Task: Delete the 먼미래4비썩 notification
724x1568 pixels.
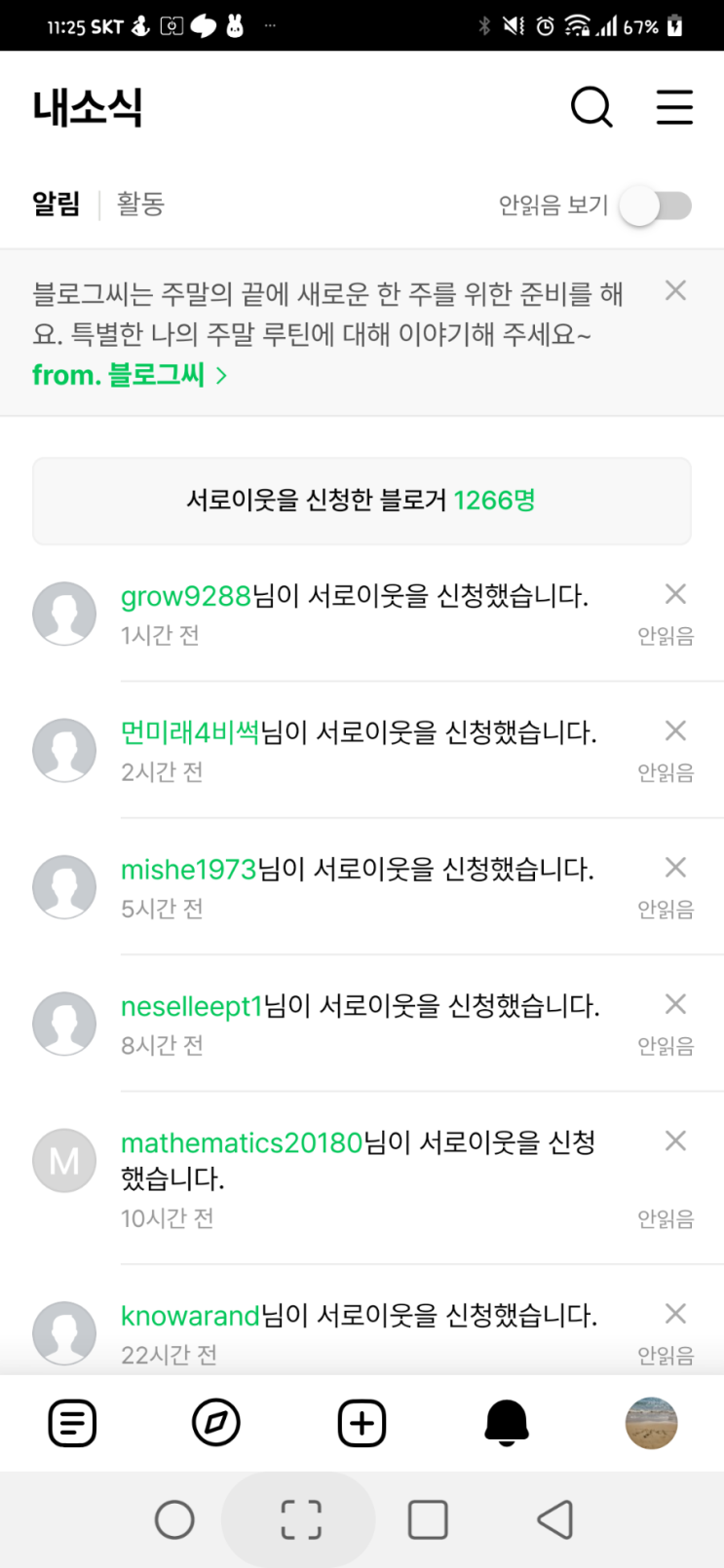Action: pyautogui.click(x=675, y=730)
